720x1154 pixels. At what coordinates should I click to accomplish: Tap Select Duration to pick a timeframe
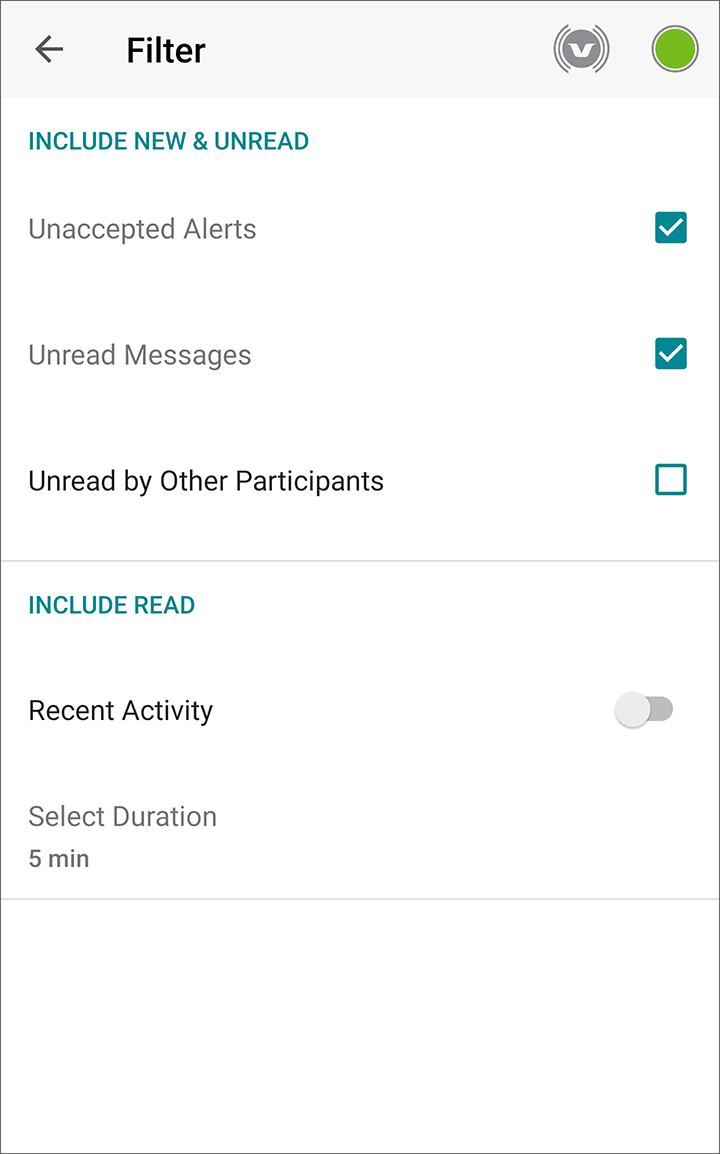point(122,817)
